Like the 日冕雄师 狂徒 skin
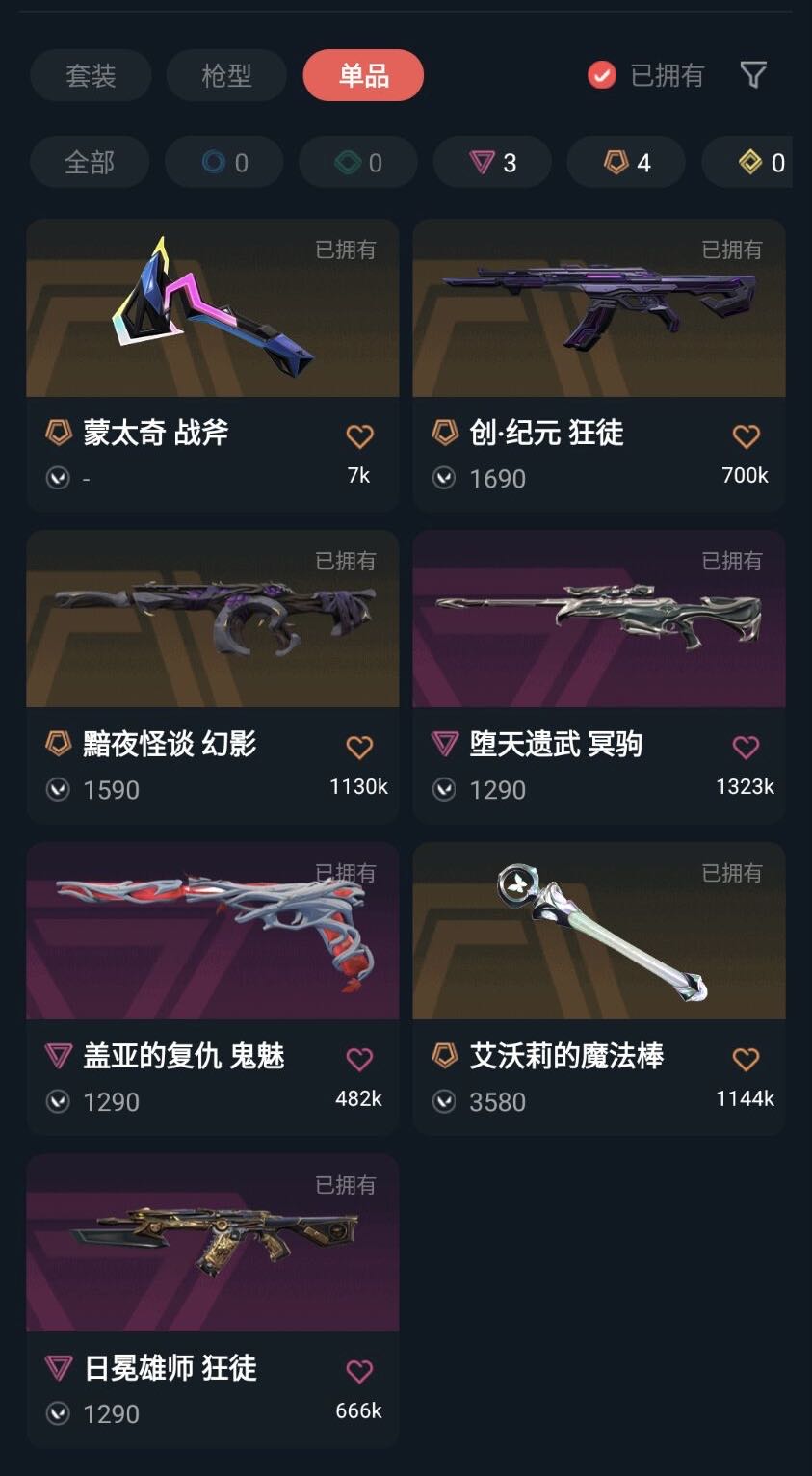This screenshot has height=1476, width=812. 359,1372
